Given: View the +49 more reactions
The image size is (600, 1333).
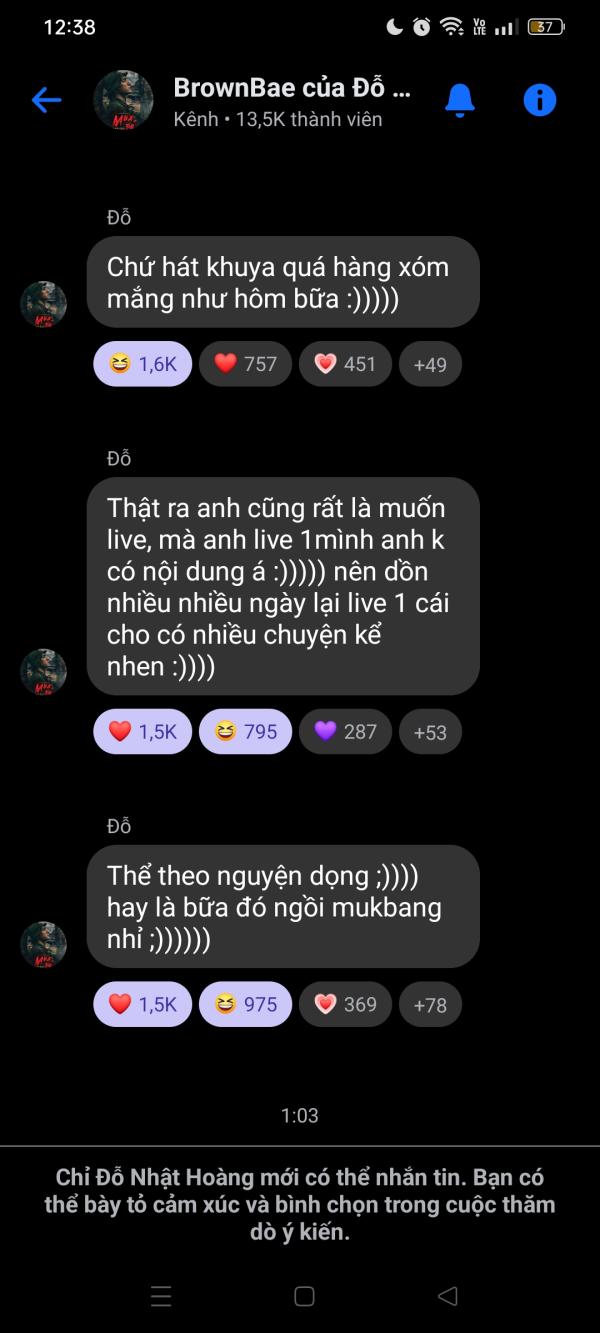Looking at the screenshot, I should [430, 364].
